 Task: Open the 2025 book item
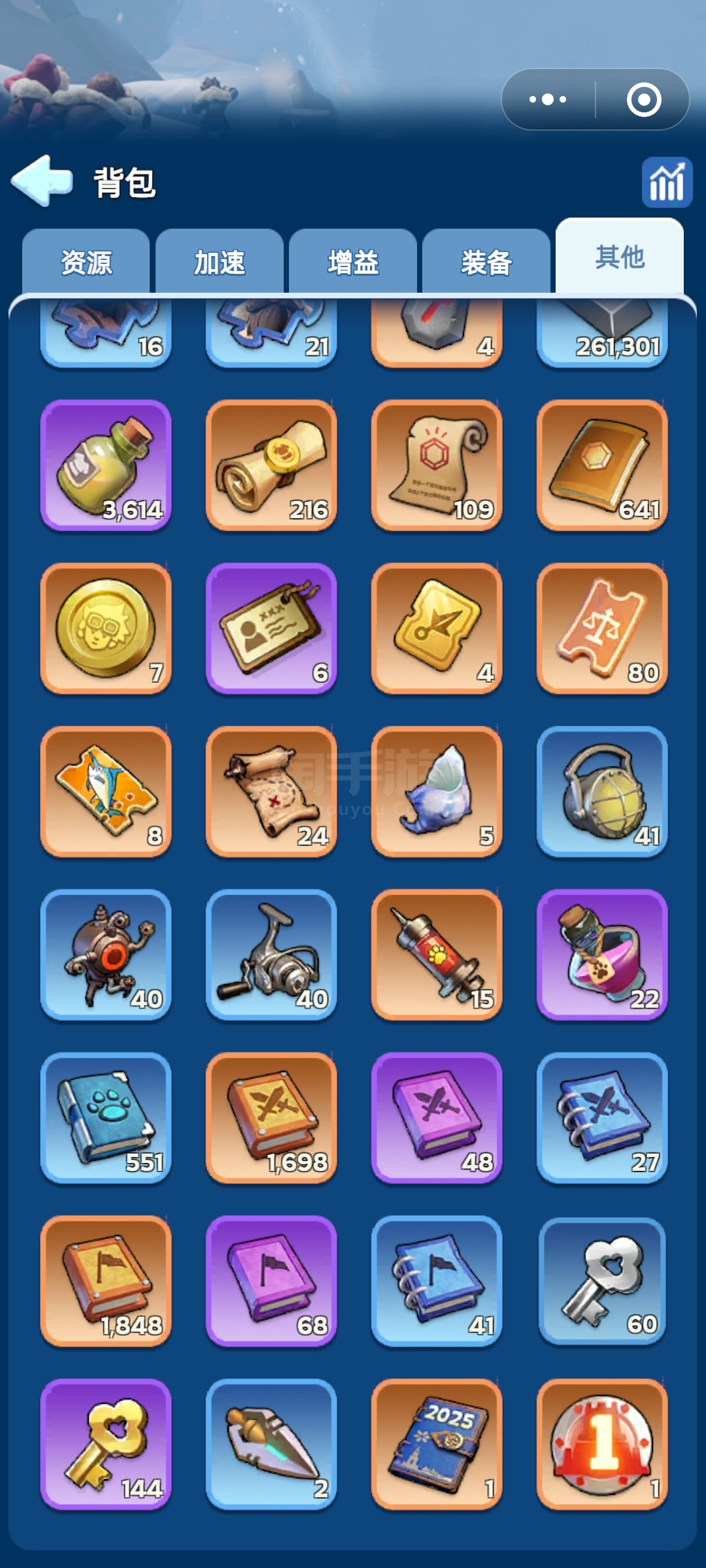pos(437,1444)
